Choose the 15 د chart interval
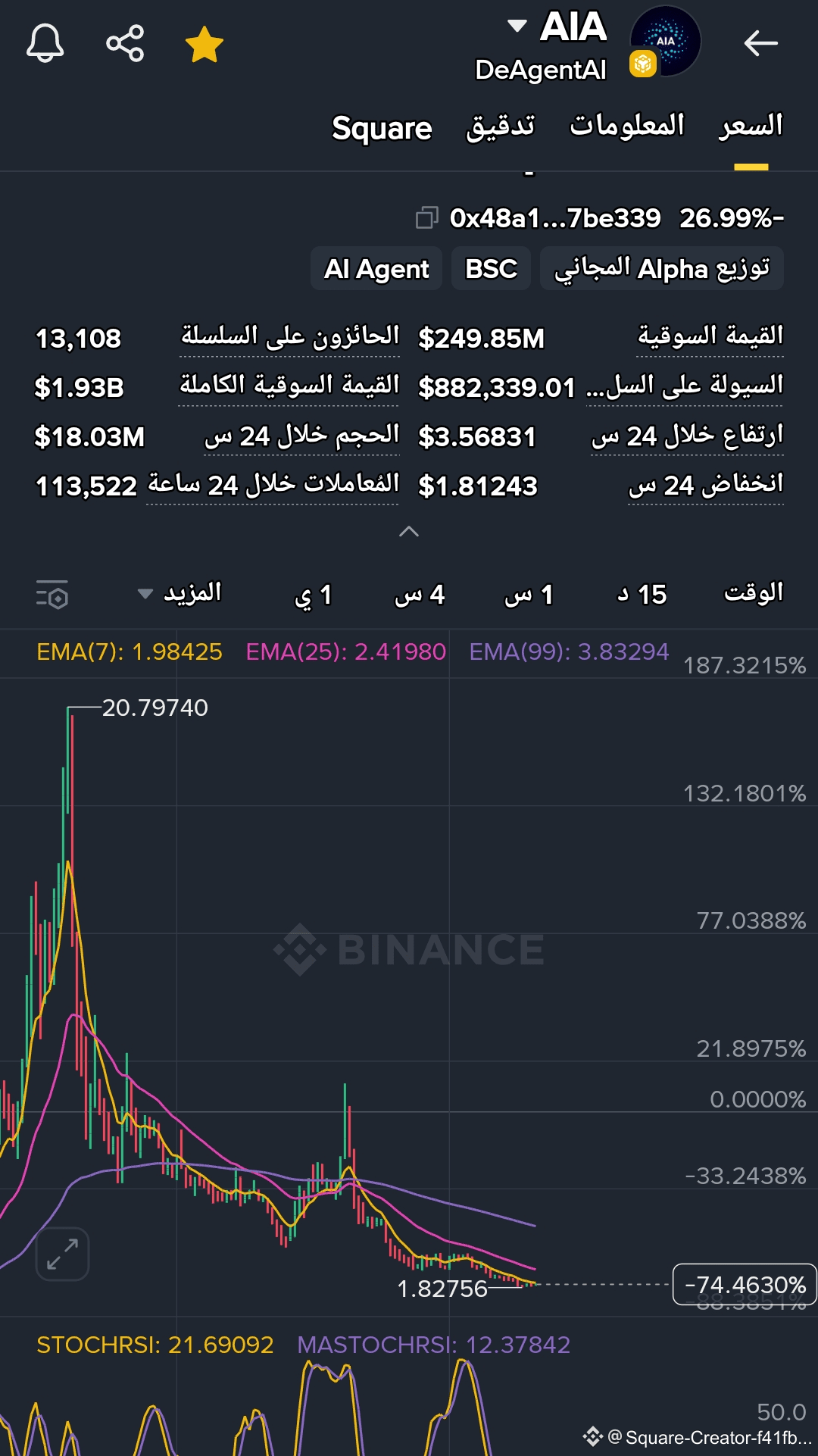818x1456 pixels. 642,595
